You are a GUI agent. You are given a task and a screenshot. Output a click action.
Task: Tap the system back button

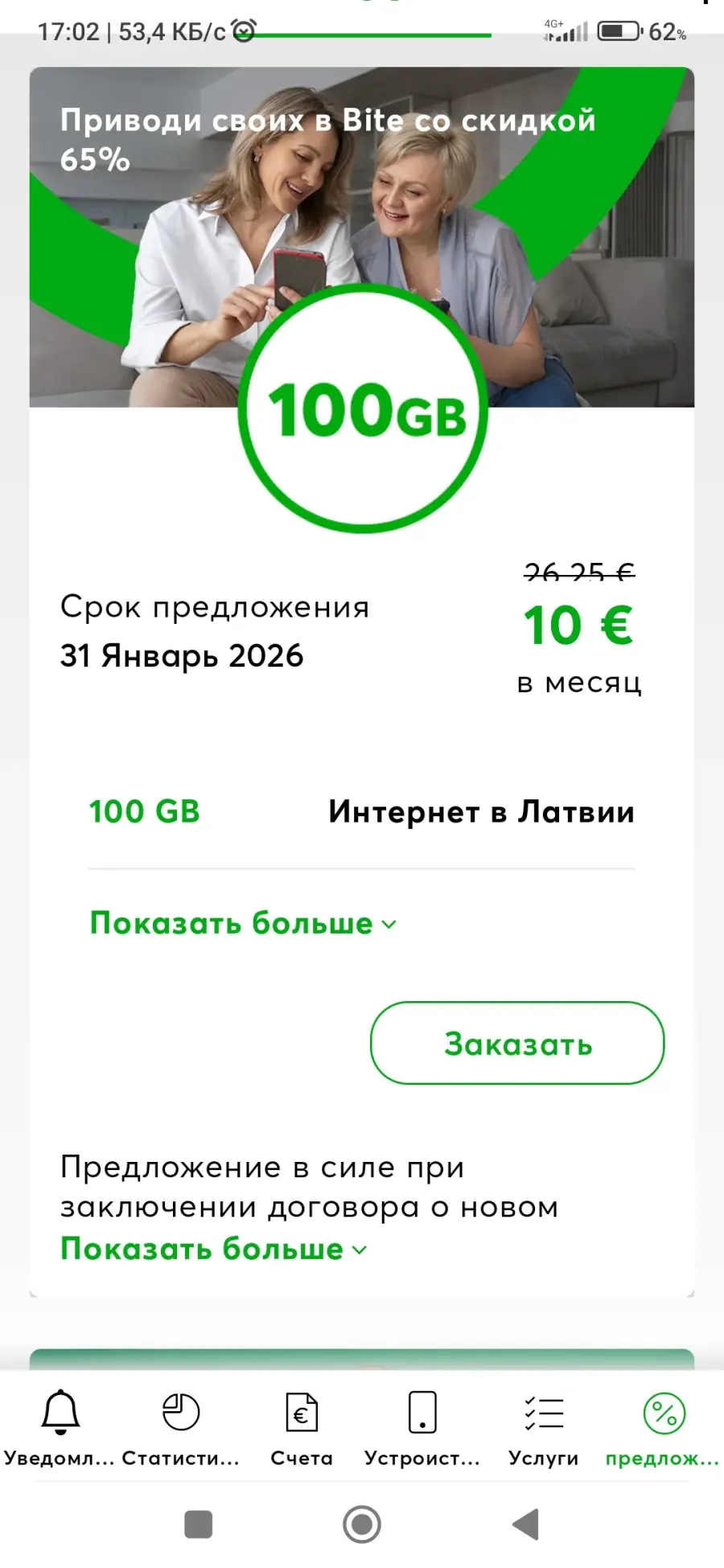pos(525,1524)
